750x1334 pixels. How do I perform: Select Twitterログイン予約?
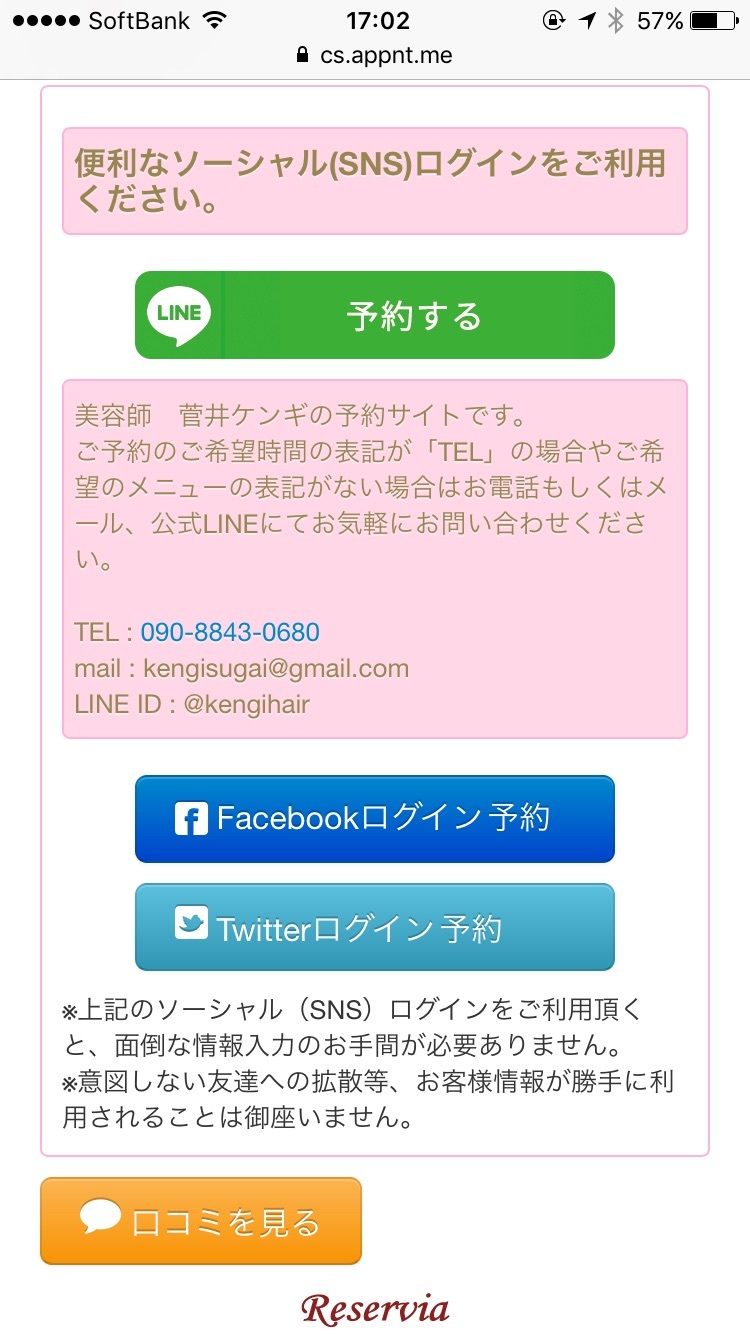(375, 927)
